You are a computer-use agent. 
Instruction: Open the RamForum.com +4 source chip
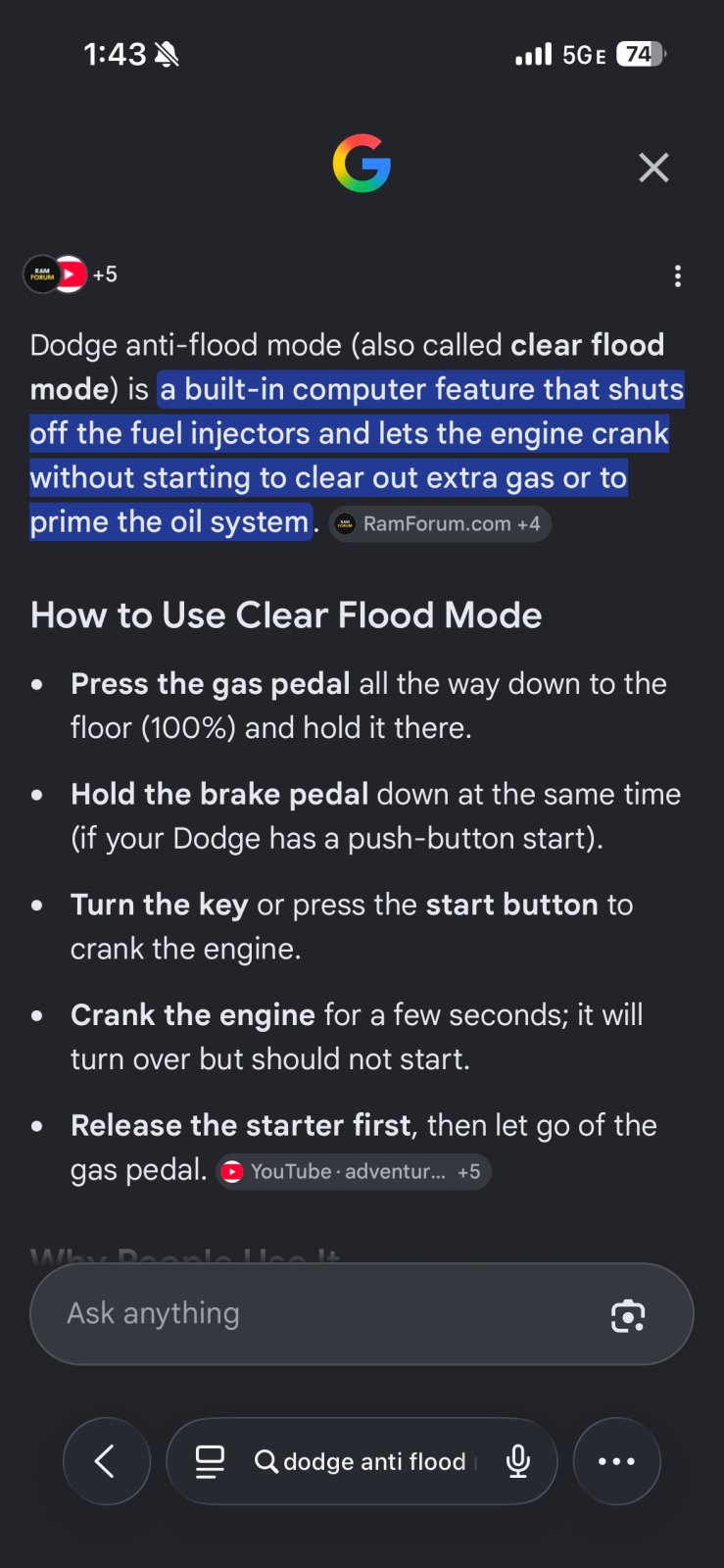[x=440, y=524]
